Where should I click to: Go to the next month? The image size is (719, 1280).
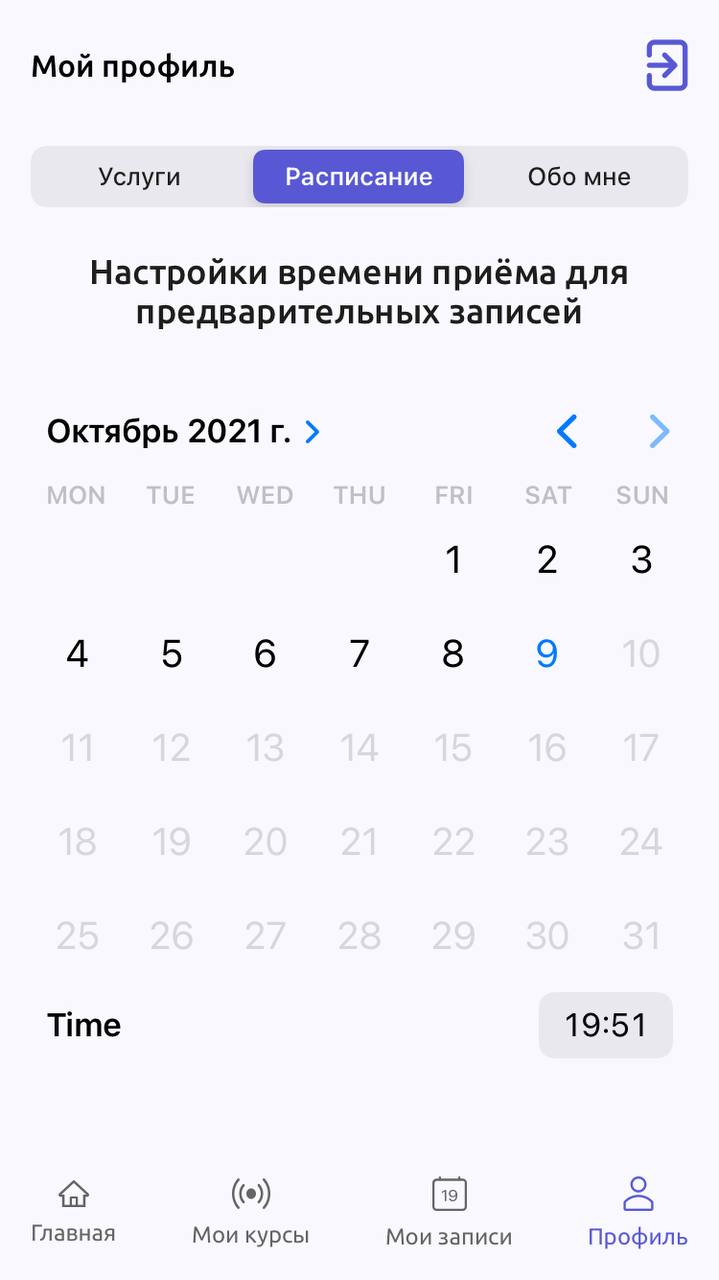point(659,432)
